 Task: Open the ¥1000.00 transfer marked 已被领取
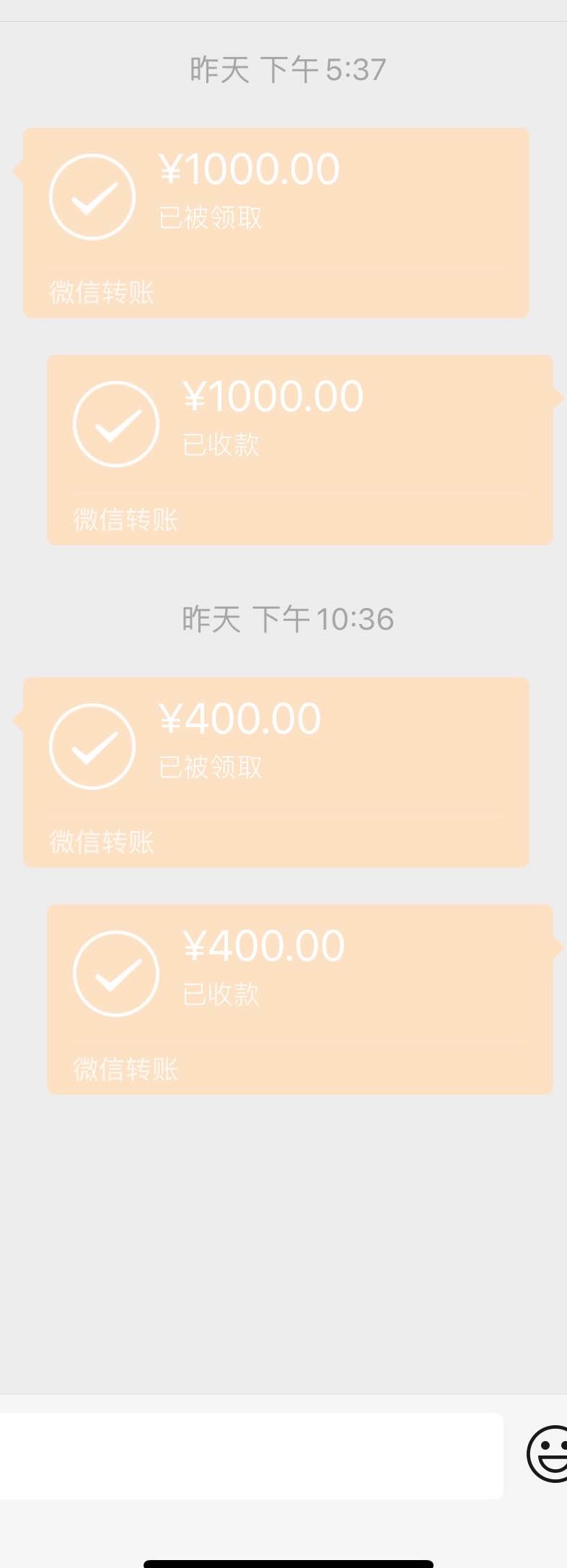point(276,223)
